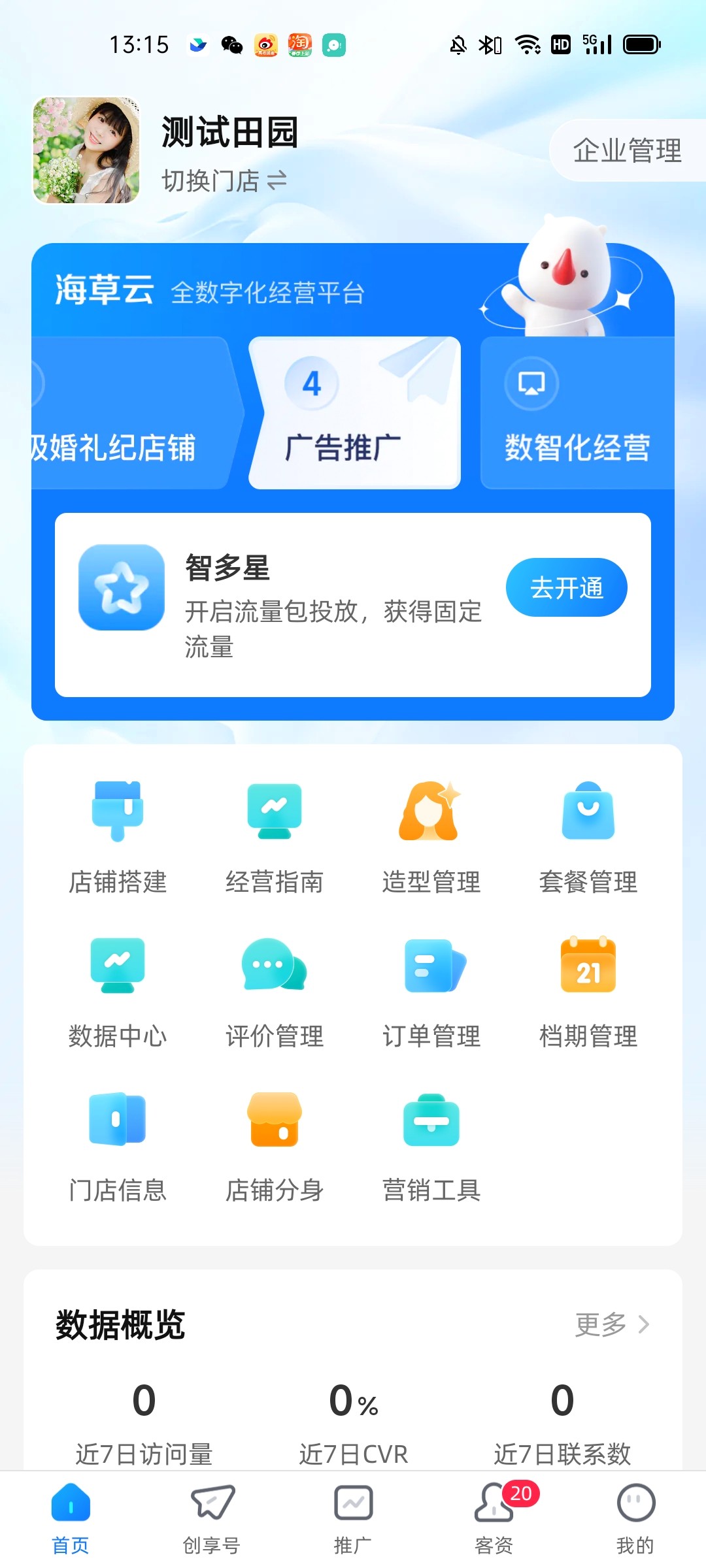View 更多 in 数据概览
Screen dimensions: 706x1568
pos(612,1324)
